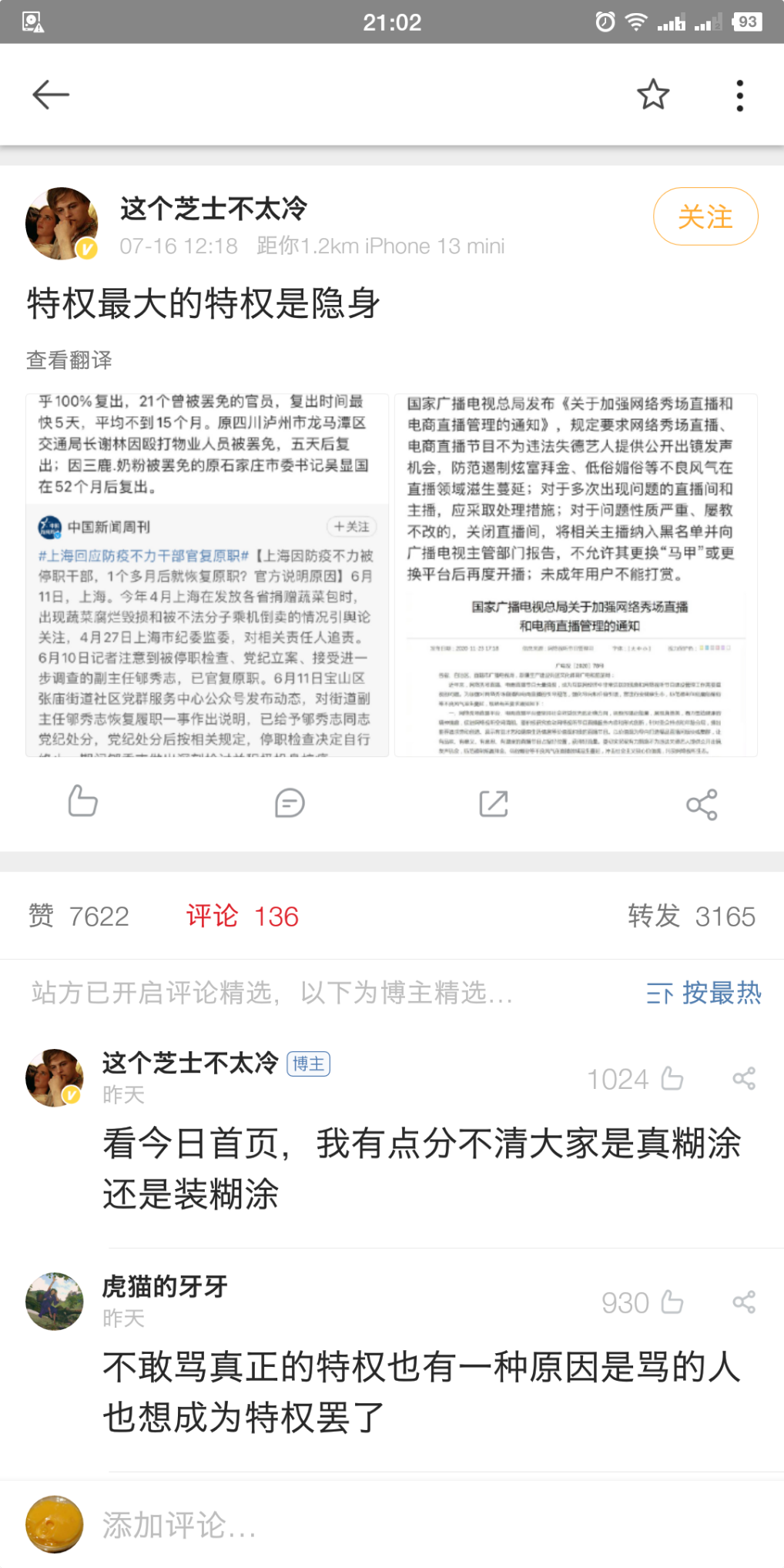Open 虎猫的牙牙's profile avatar

pos(55,1302)
